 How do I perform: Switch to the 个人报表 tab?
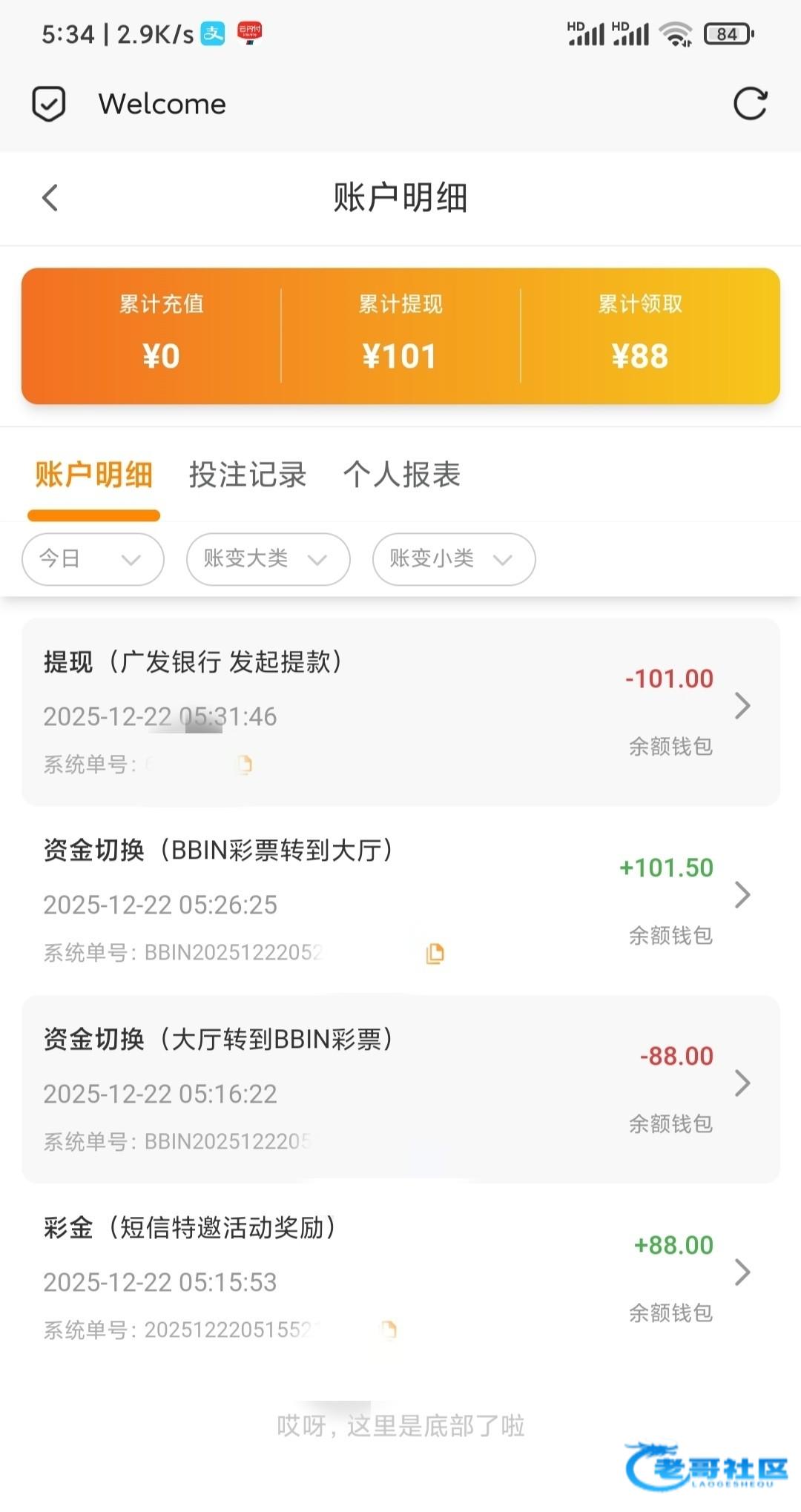pos(401,475)
